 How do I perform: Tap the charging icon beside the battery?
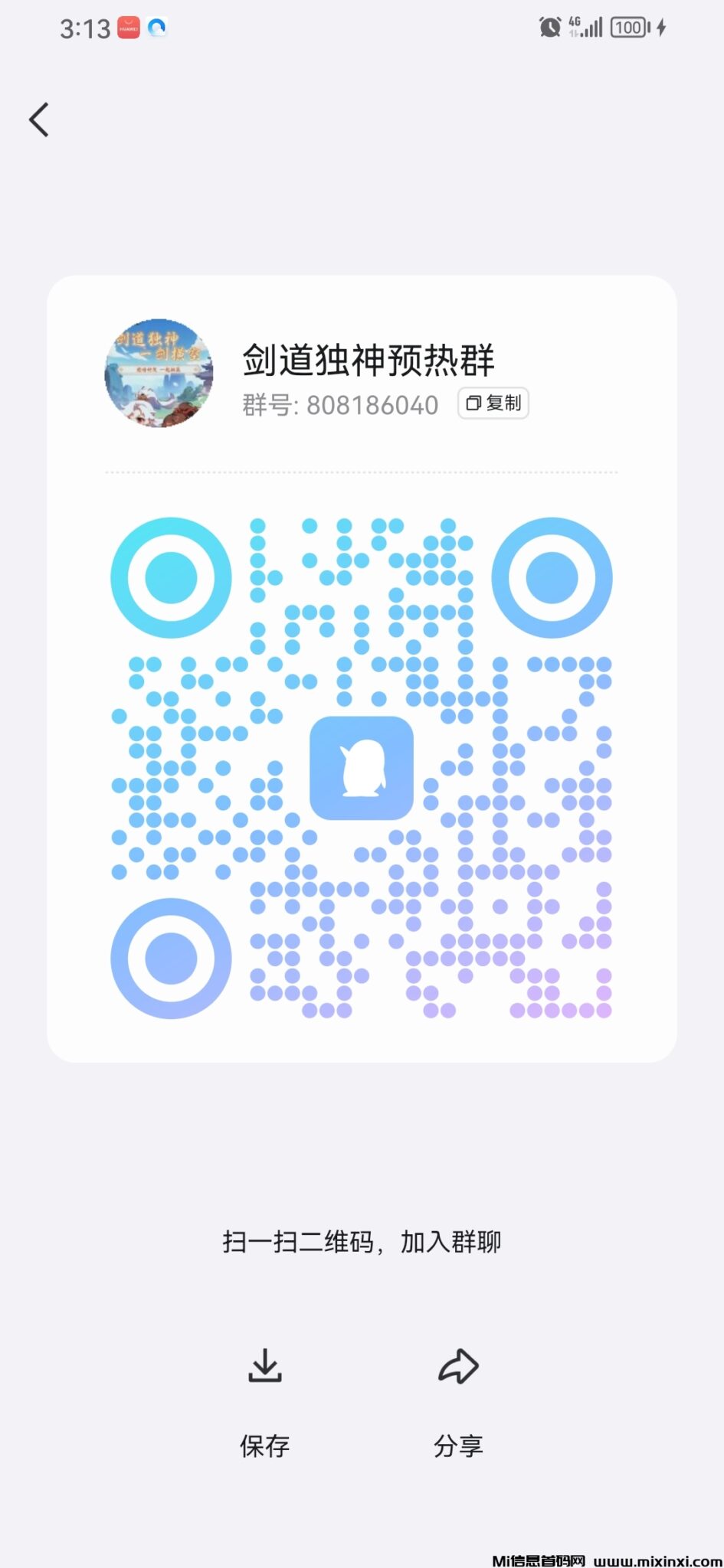click(x=660, y=28)
